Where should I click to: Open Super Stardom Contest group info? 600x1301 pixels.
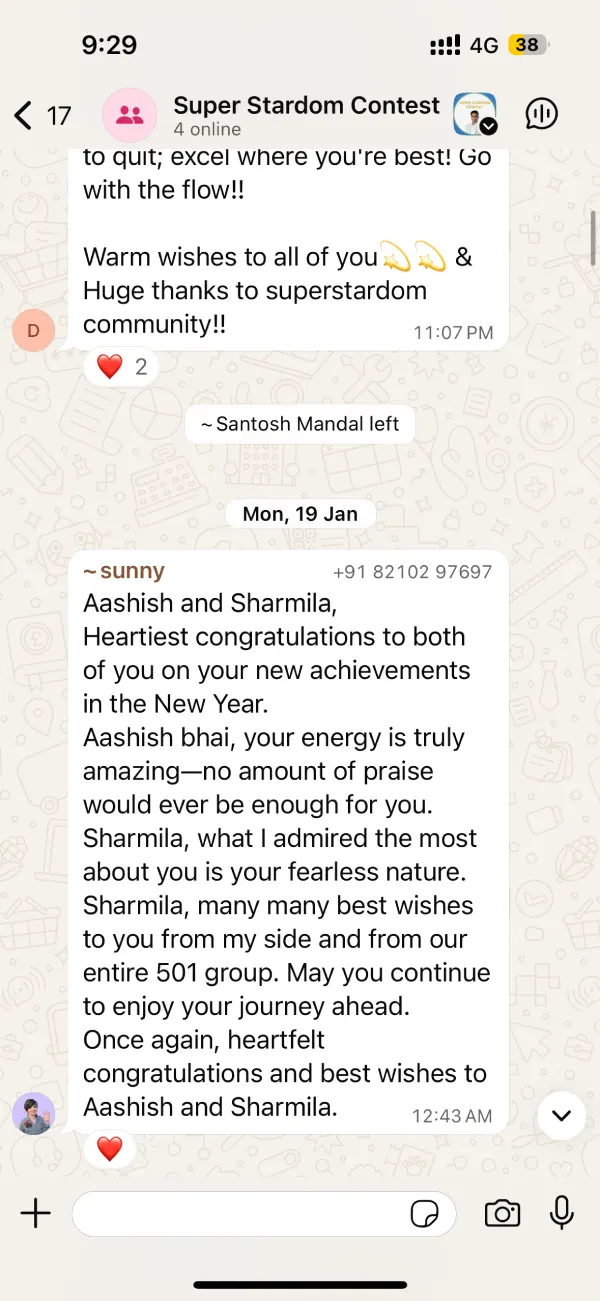tap(305, 115)
